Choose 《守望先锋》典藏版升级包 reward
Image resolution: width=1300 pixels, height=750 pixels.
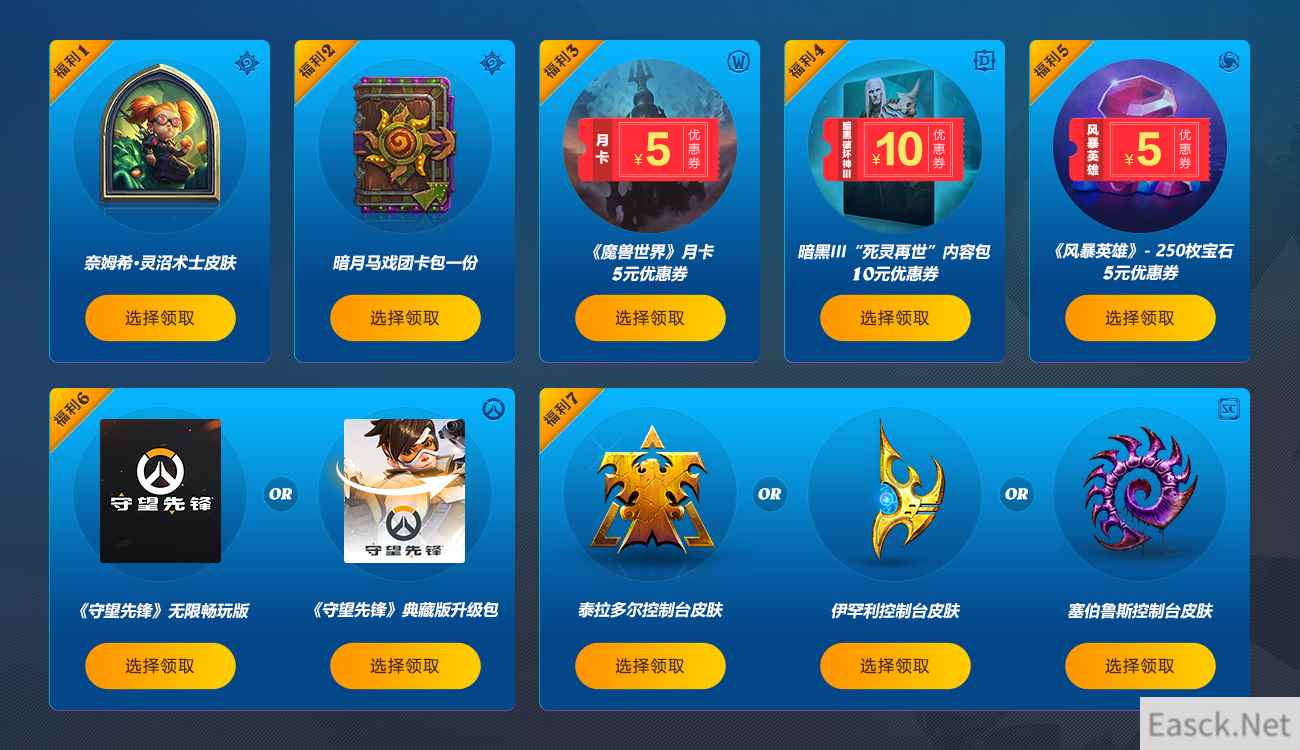pos(405,666)
